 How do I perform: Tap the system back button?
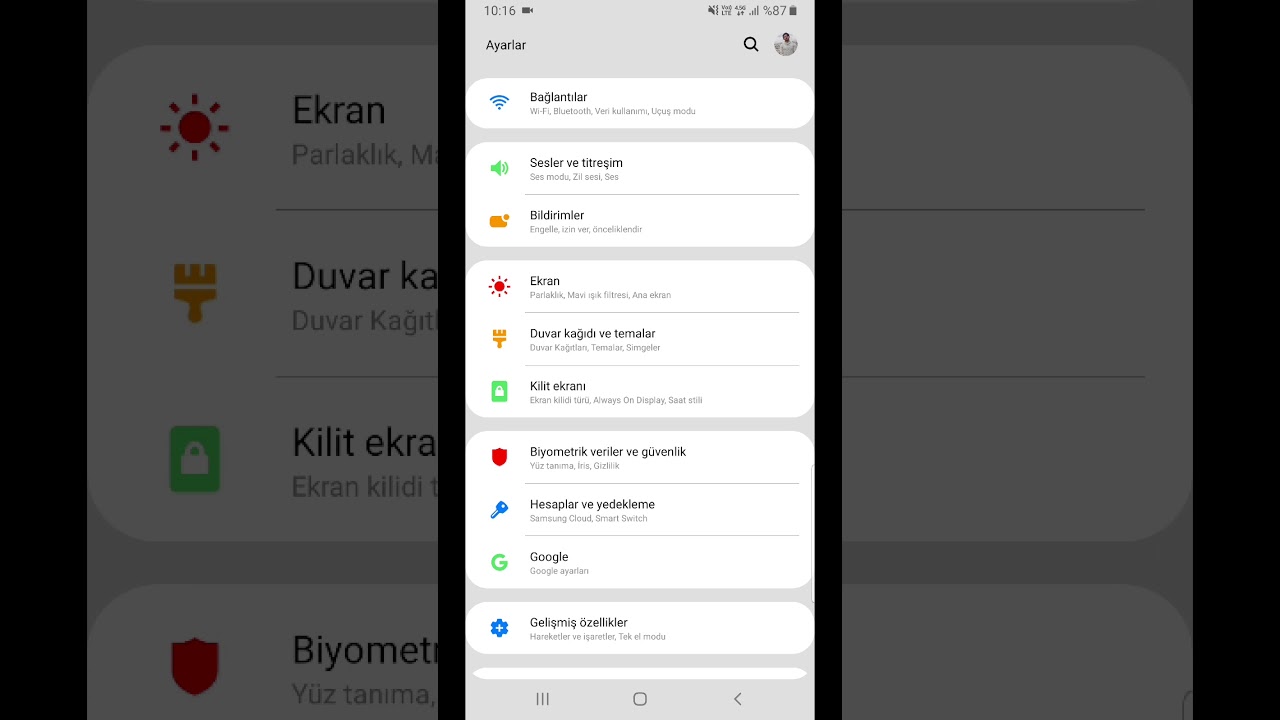pos(738,699)
